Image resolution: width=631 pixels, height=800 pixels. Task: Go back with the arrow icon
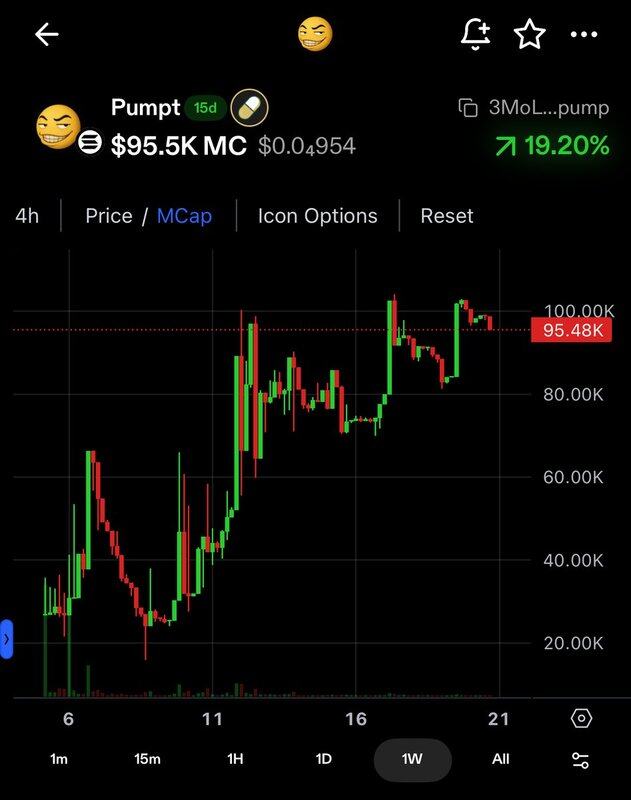(47, 35)
